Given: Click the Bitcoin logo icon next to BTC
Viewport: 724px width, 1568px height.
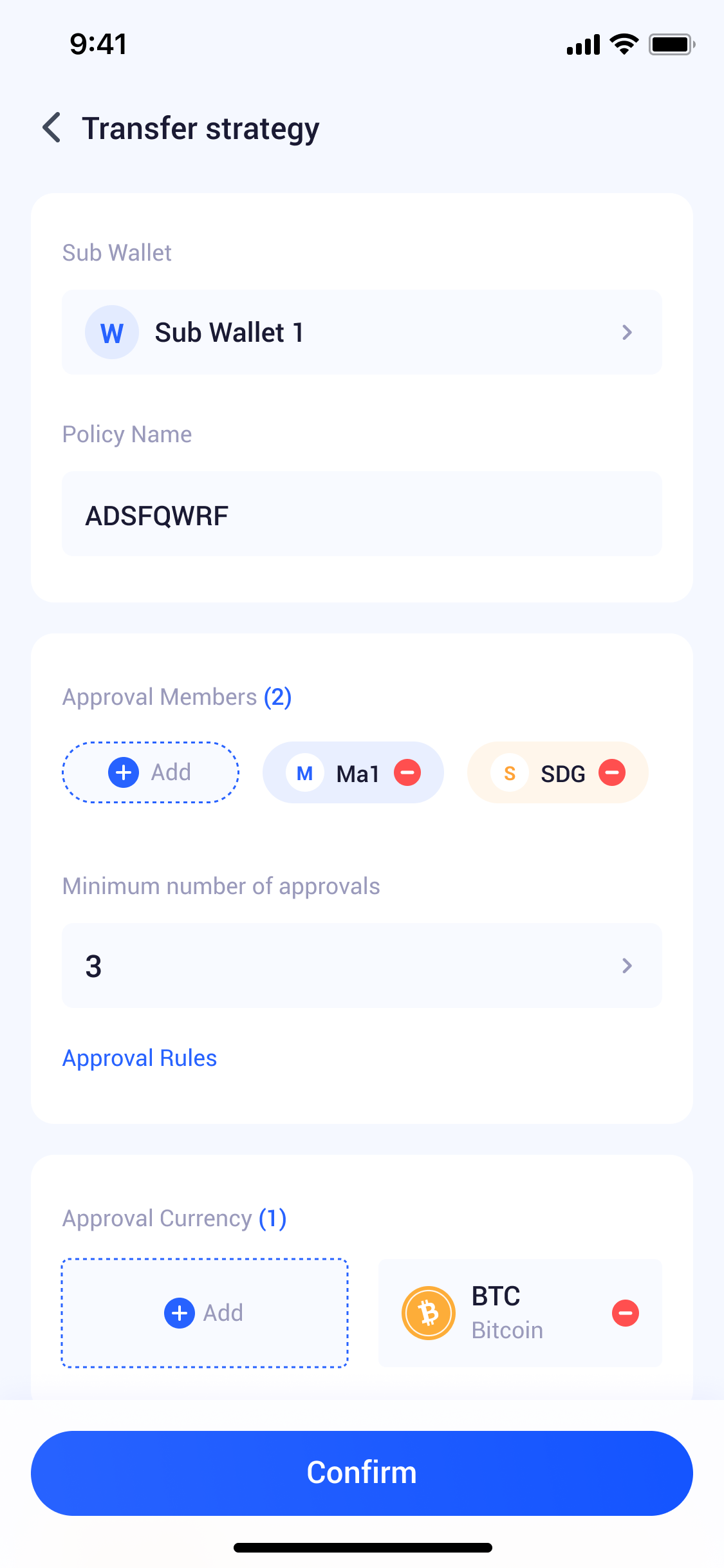Looking at the screenshot, I should pos(428,1312).
